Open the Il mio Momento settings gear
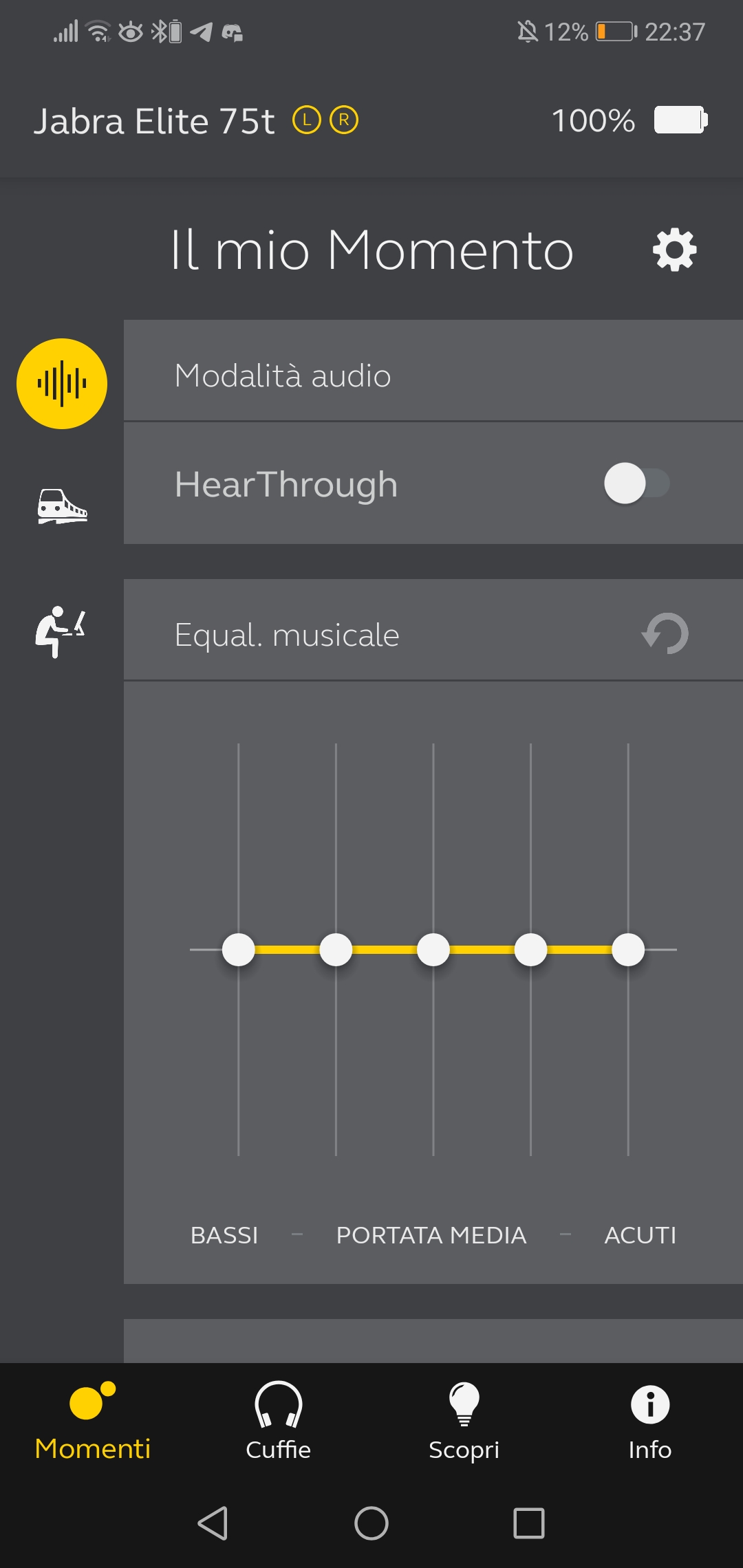This screenshot has width=743, height=1568. coord(674,250)
